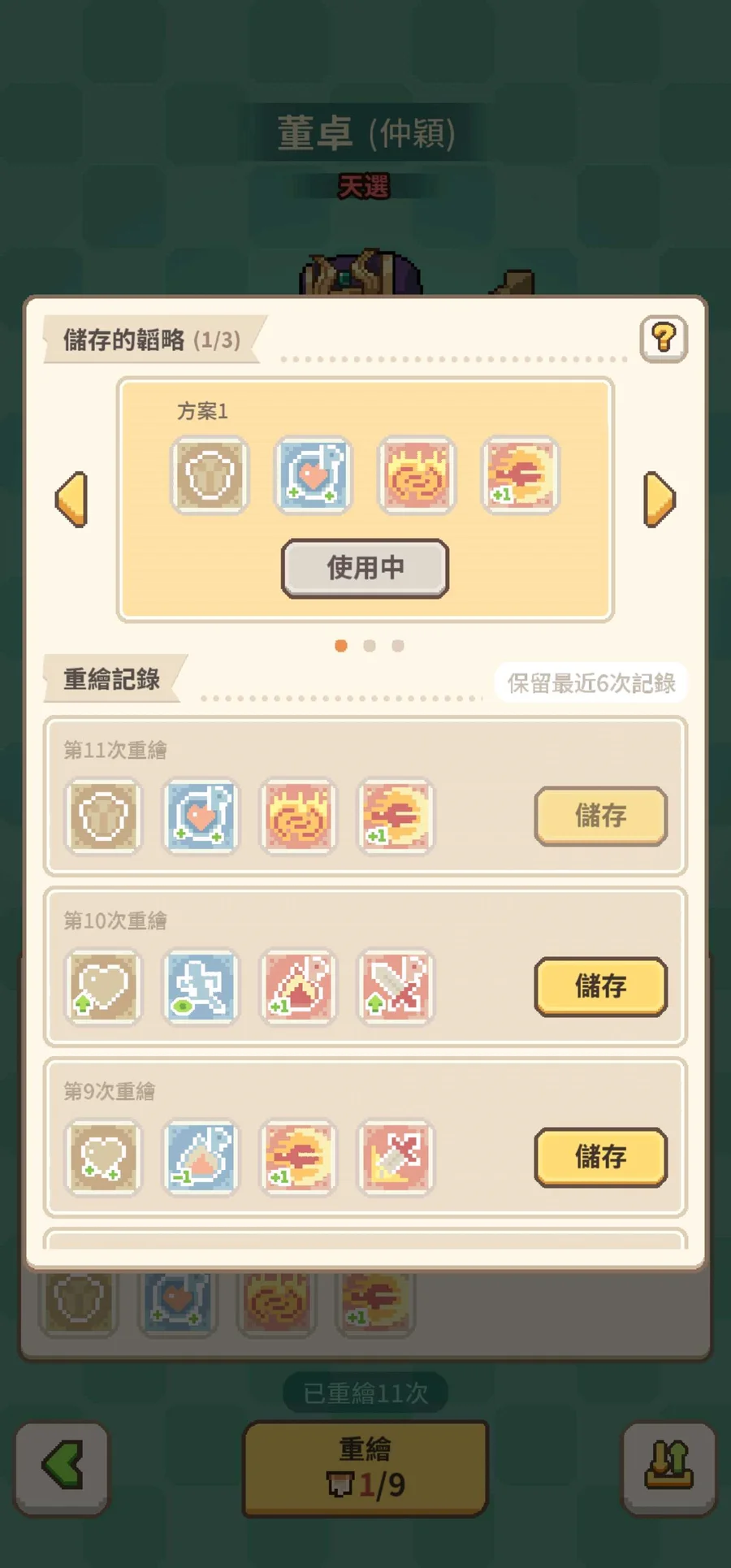View the running figure skill in 第10次重繪
Image resolution: width=731 pixels, height=1568 pixels.
201,986
